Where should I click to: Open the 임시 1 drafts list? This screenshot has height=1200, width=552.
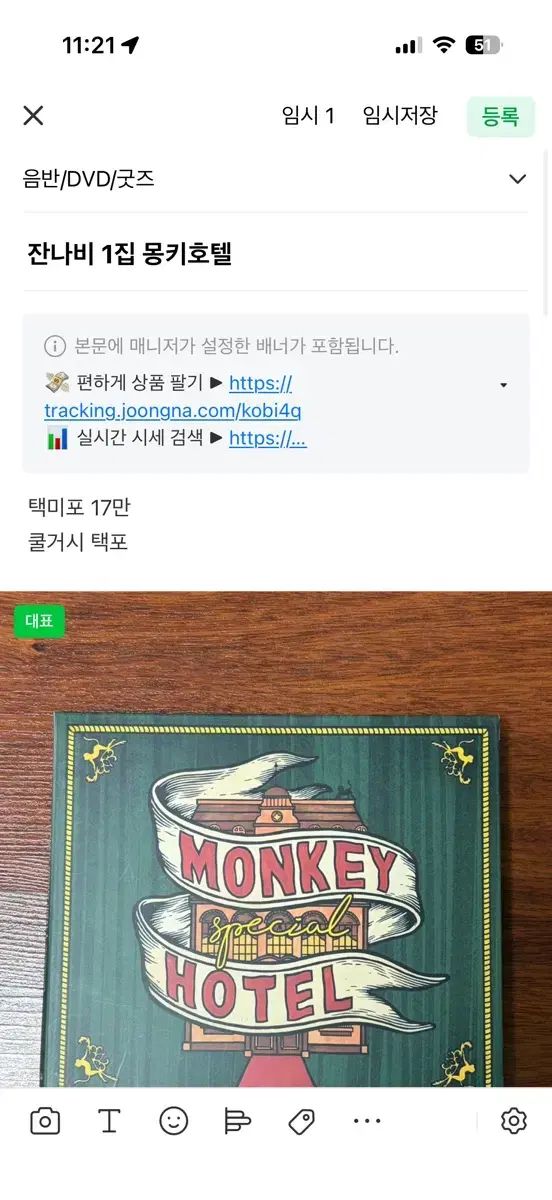[308, 115]
